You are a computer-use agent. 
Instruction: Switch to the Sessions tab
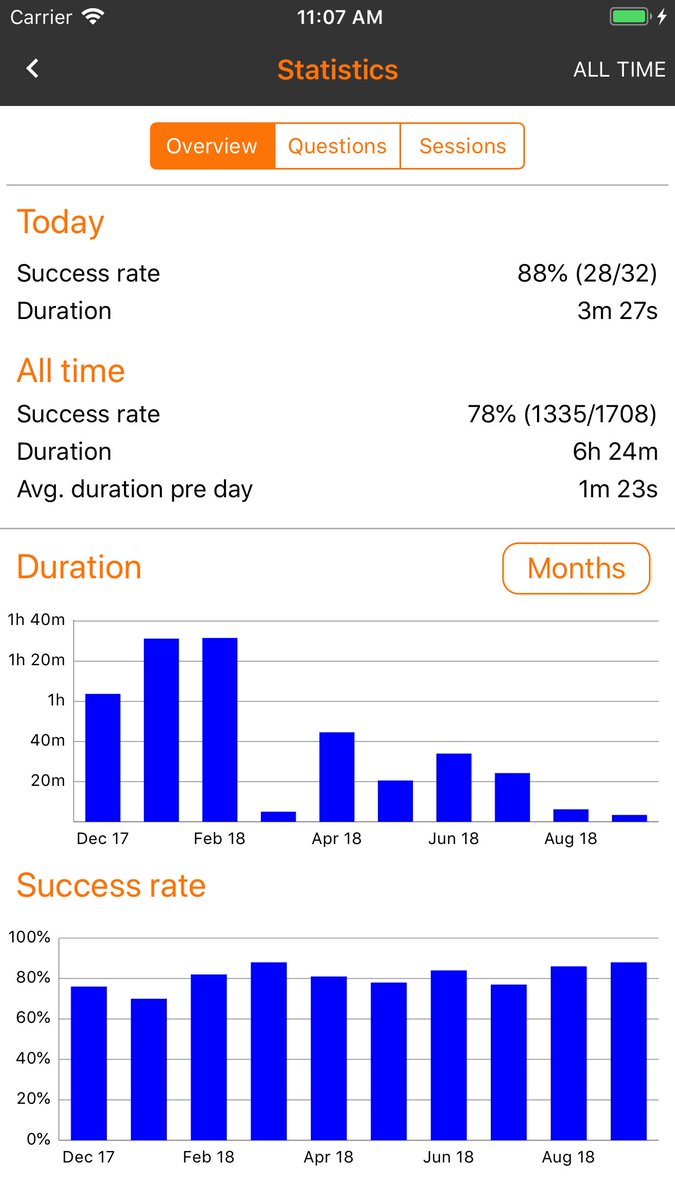pos(462,146)
